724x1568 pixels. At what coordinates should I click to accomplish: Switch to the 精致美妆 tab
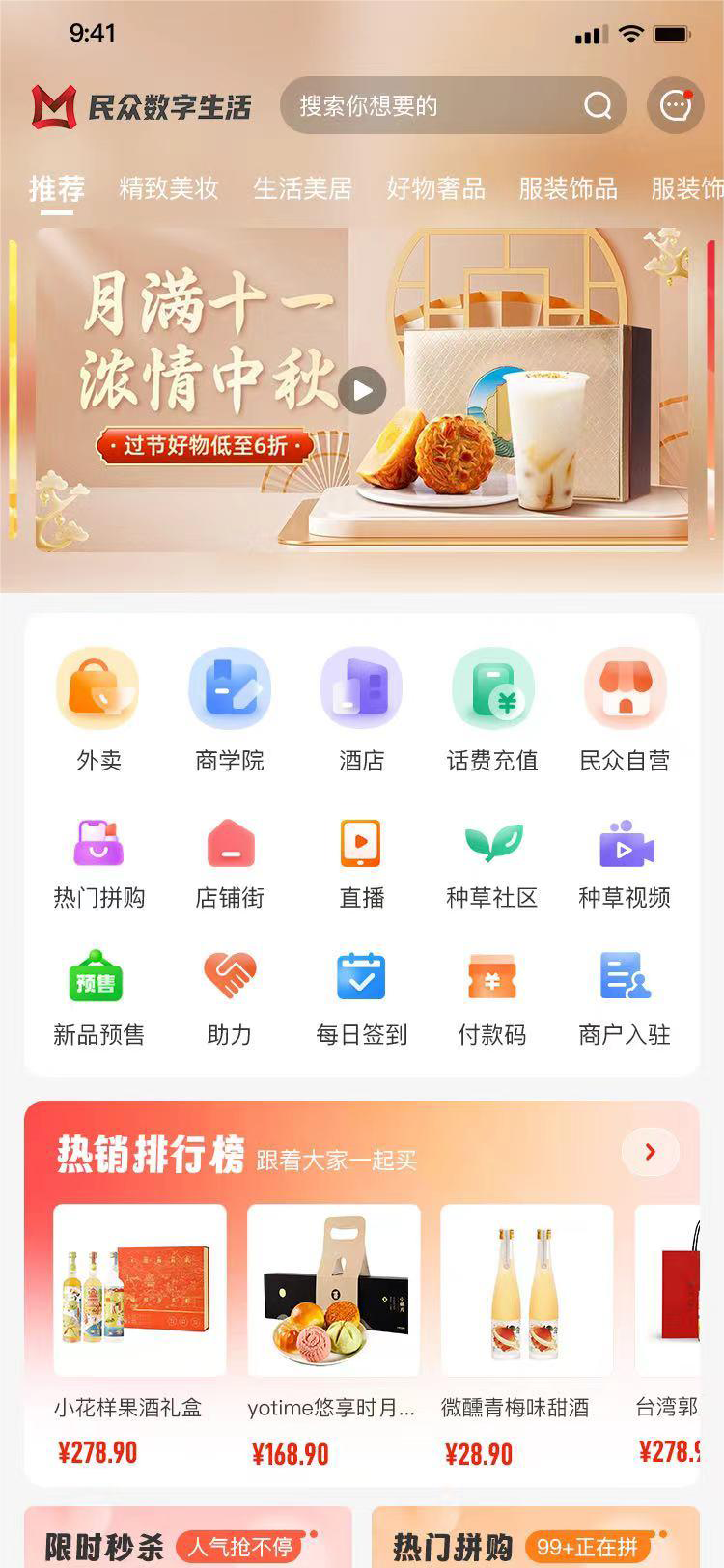tap(169, 187)
